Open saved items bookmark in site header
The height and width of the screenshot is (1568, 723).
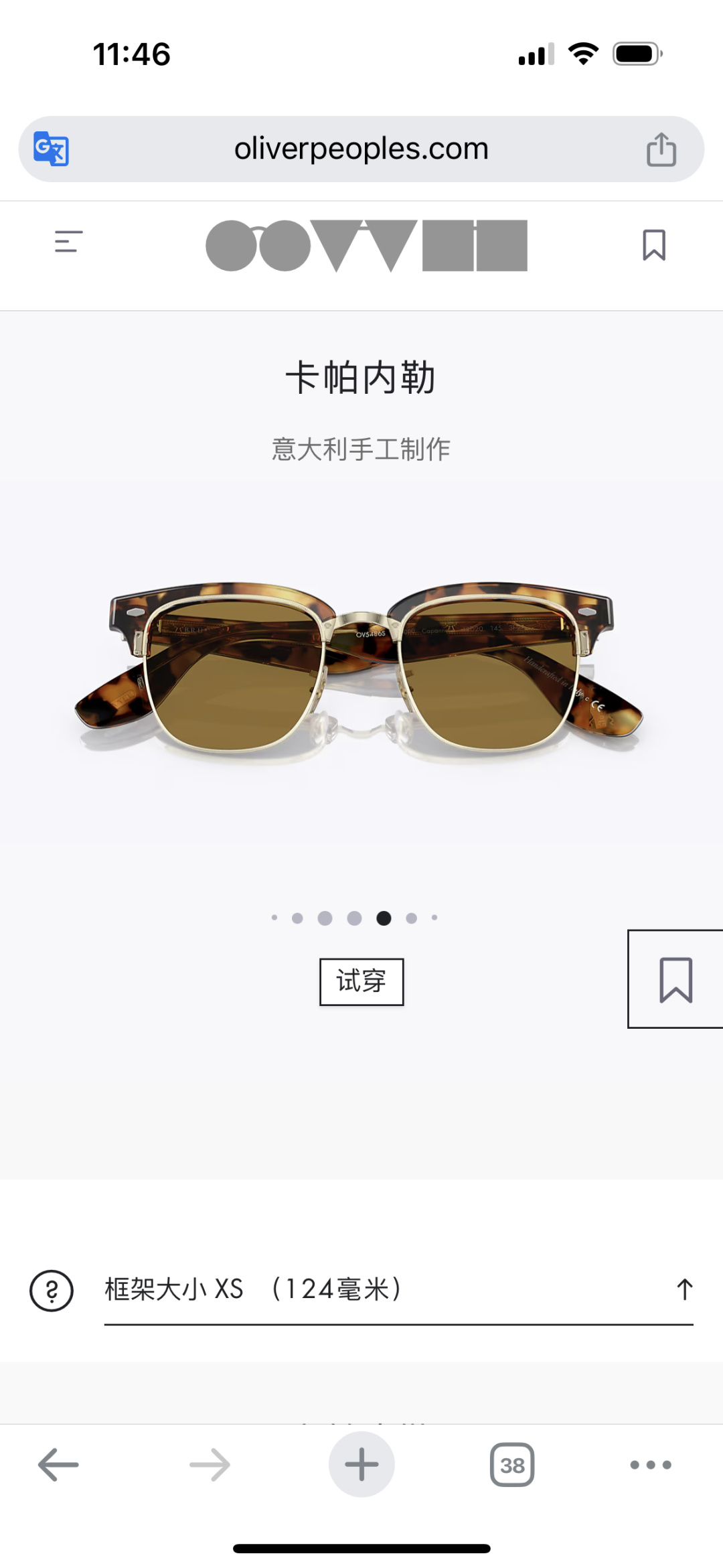(x=654, y=244)
